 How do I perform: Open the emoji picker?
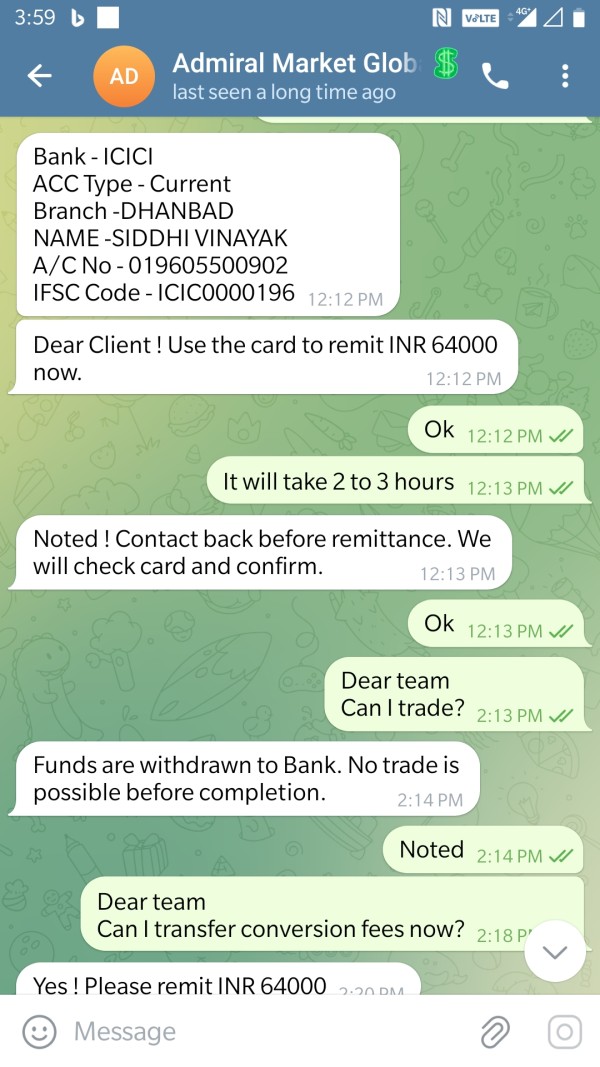click(x=39, y=1032)
